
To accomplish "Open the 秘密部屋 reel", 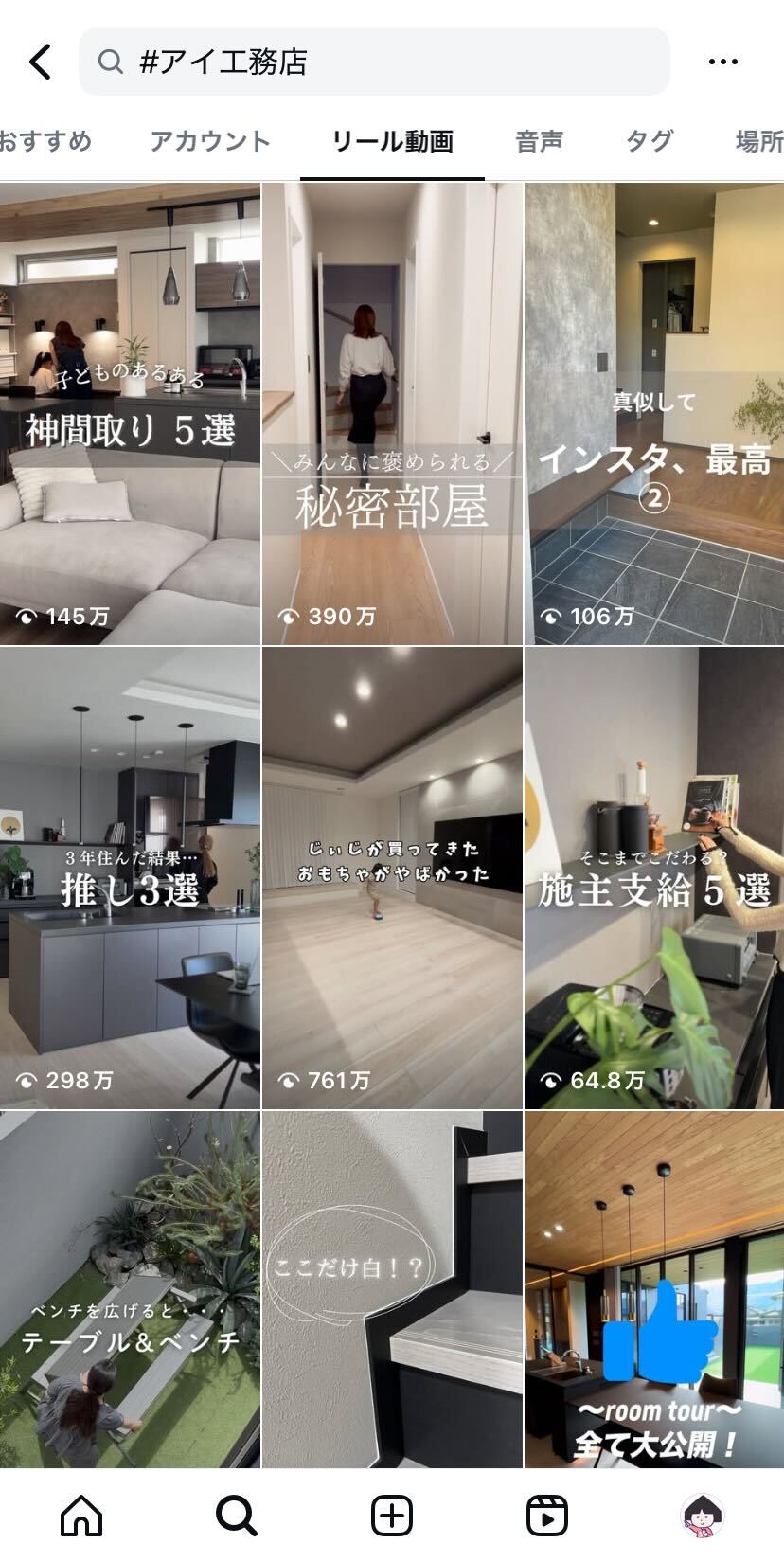I will (x=392, y=414).
